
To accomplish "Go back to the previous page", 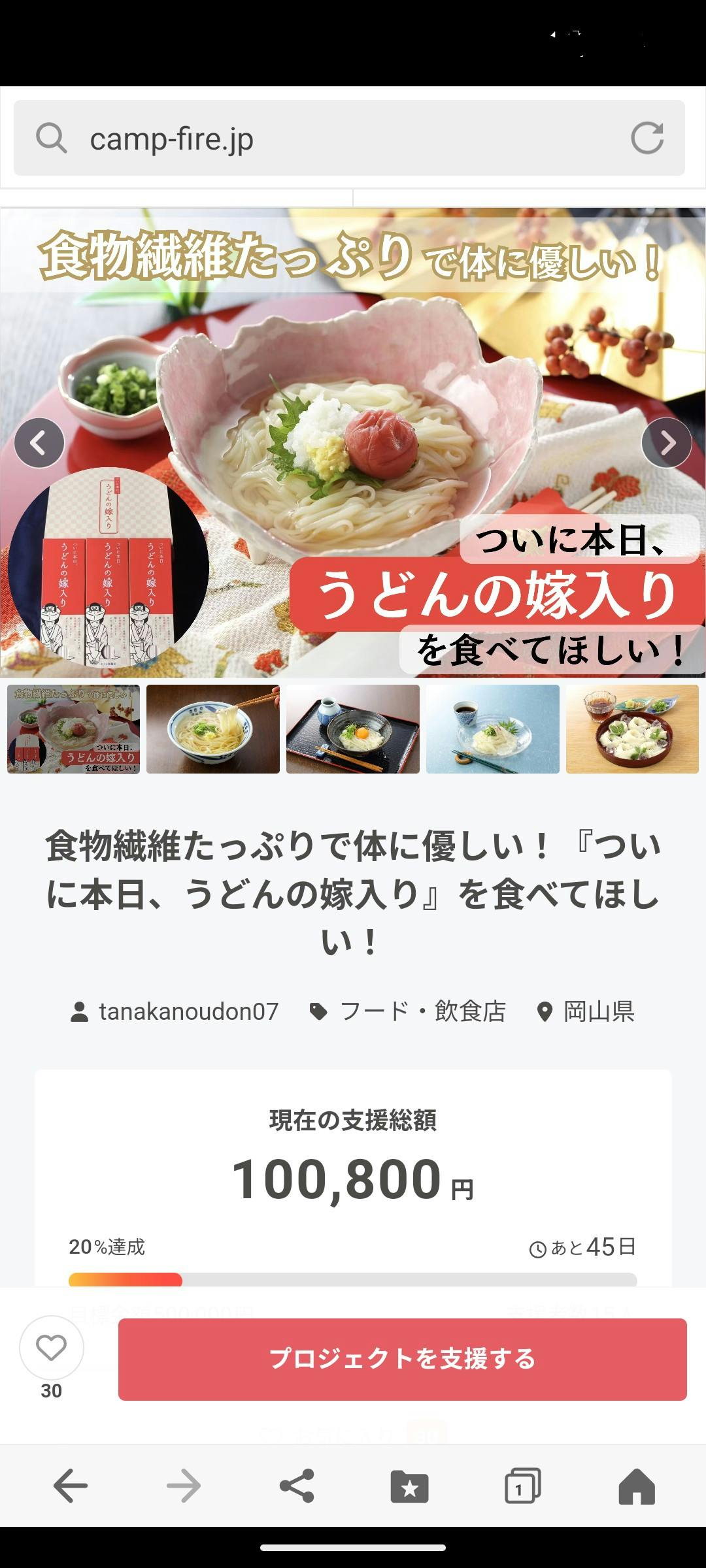I will (71, 1486).
